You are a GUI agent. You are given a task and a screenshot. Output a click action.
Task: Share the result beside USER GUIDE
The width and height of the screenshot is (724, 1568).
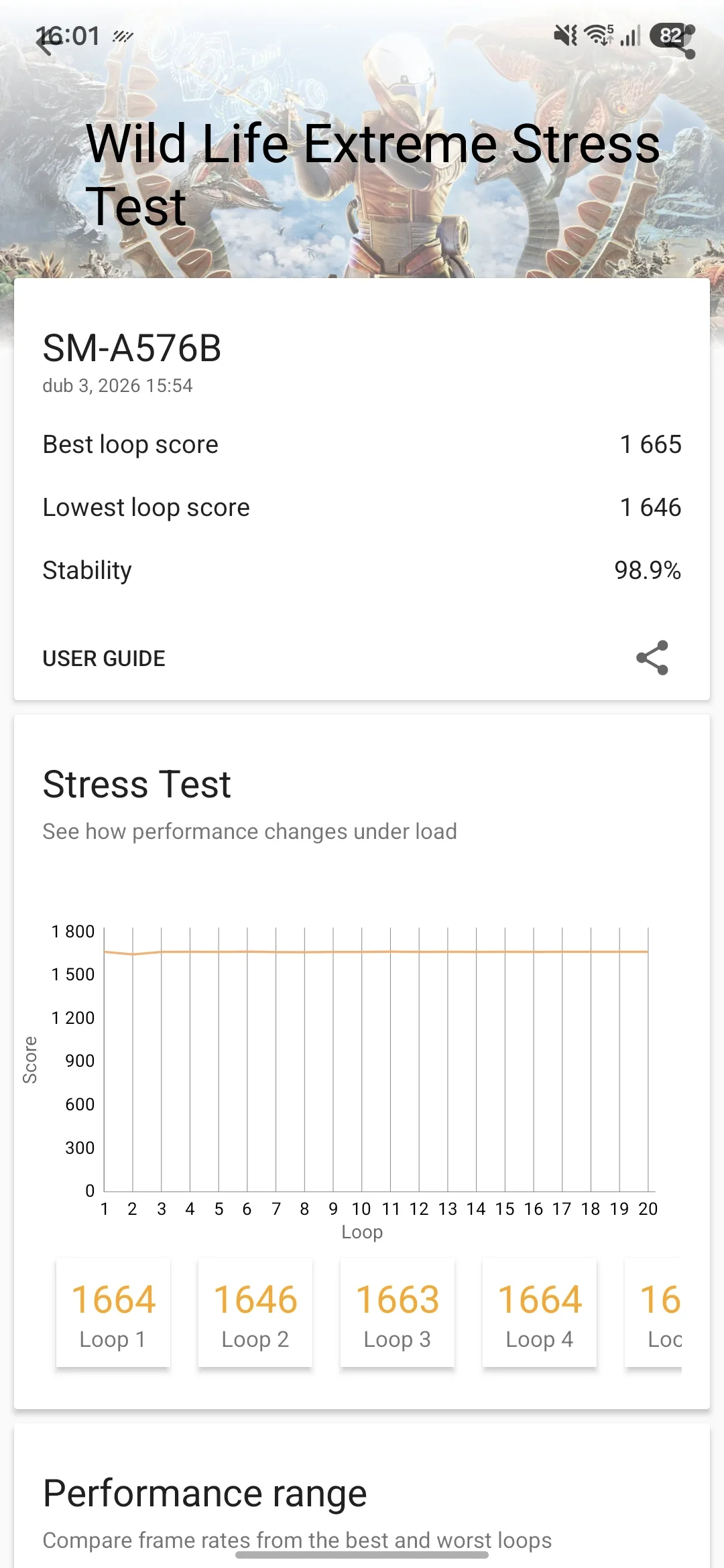click(652, 657)
